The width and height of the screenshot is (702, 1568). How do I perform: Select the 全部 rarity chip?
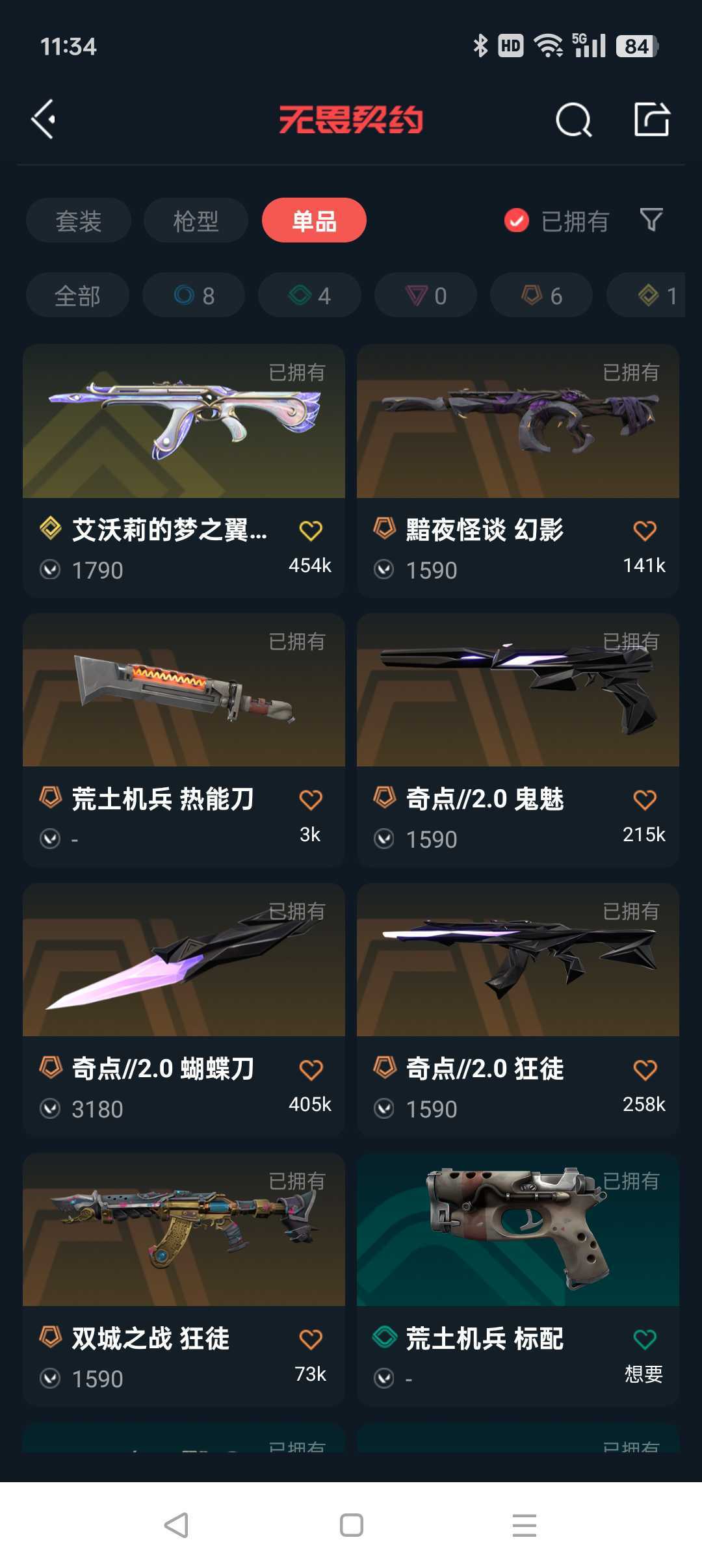click(77, 295)
